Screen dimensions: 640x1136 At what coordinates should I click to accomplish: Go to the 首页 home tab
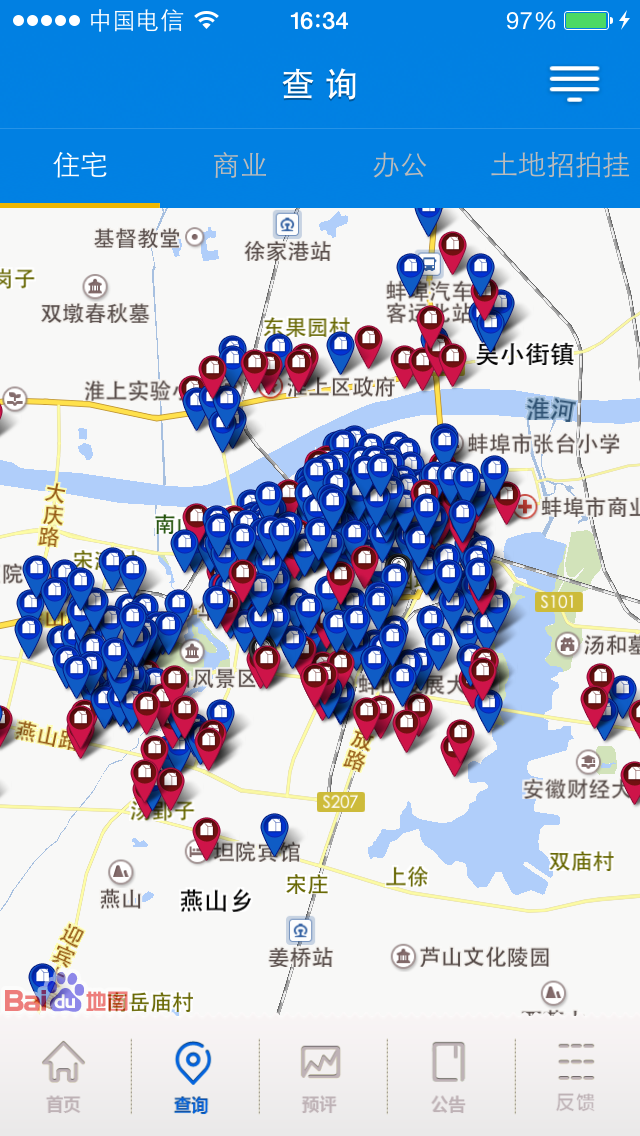(64, 1076)
